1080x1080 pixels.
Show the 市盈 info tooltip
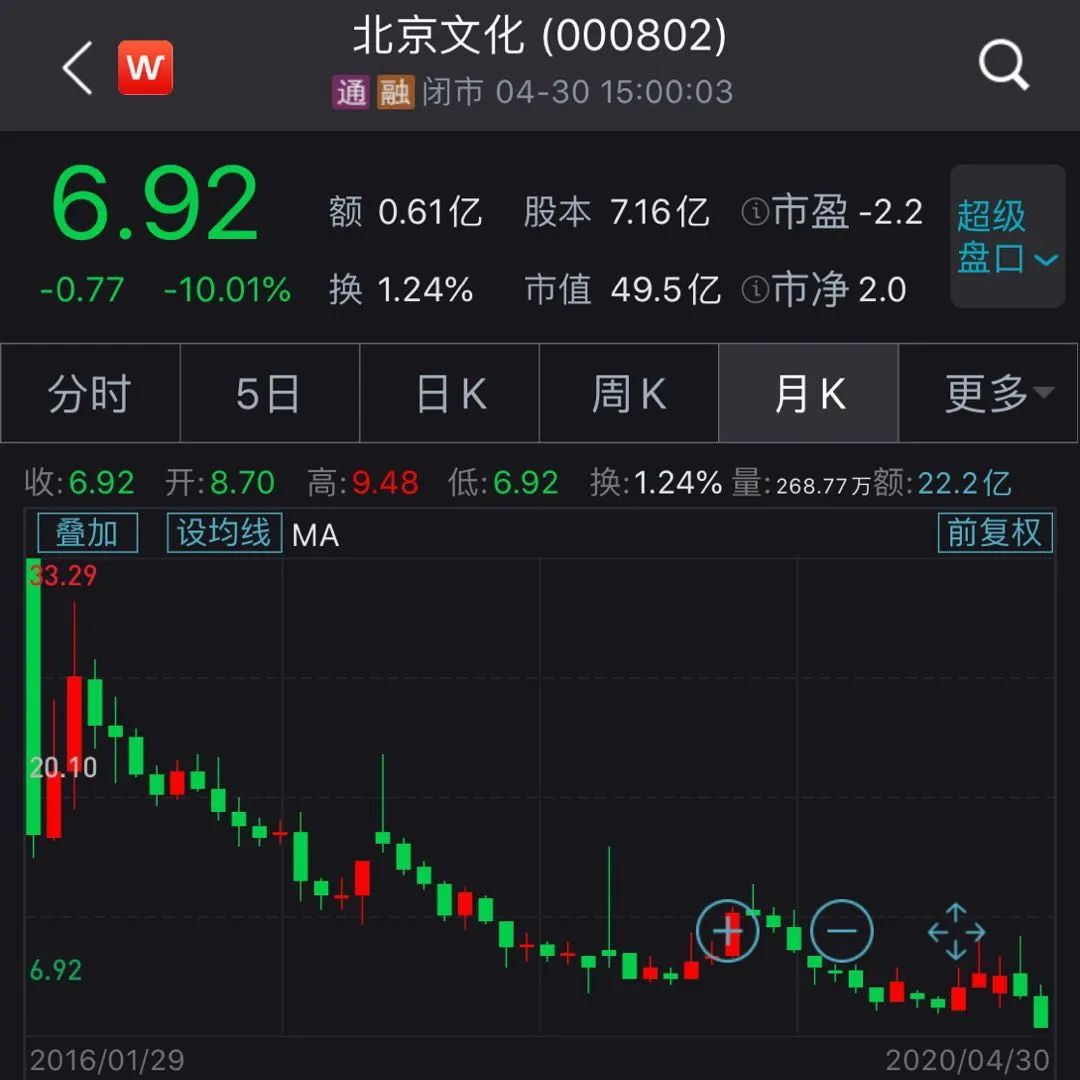755,212
